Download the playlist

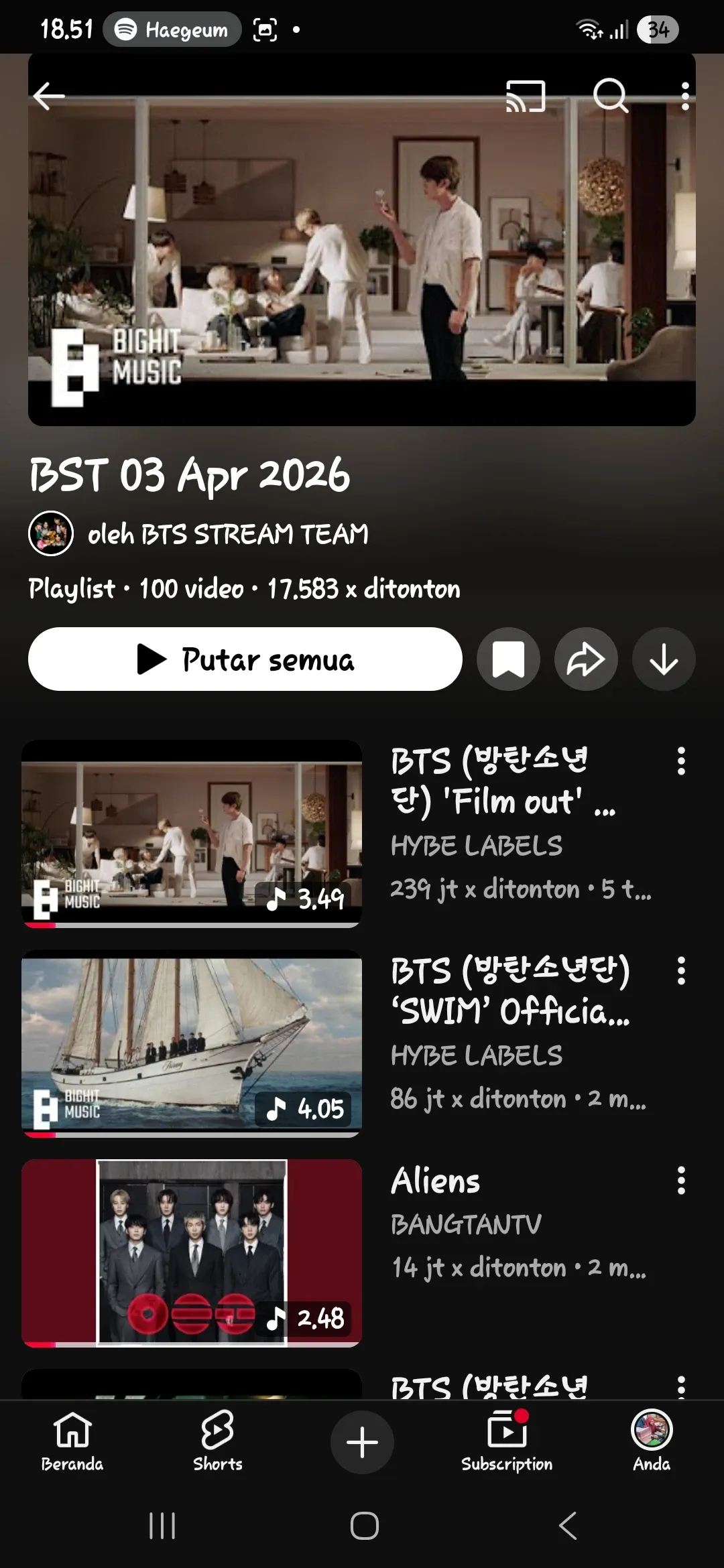664,659
